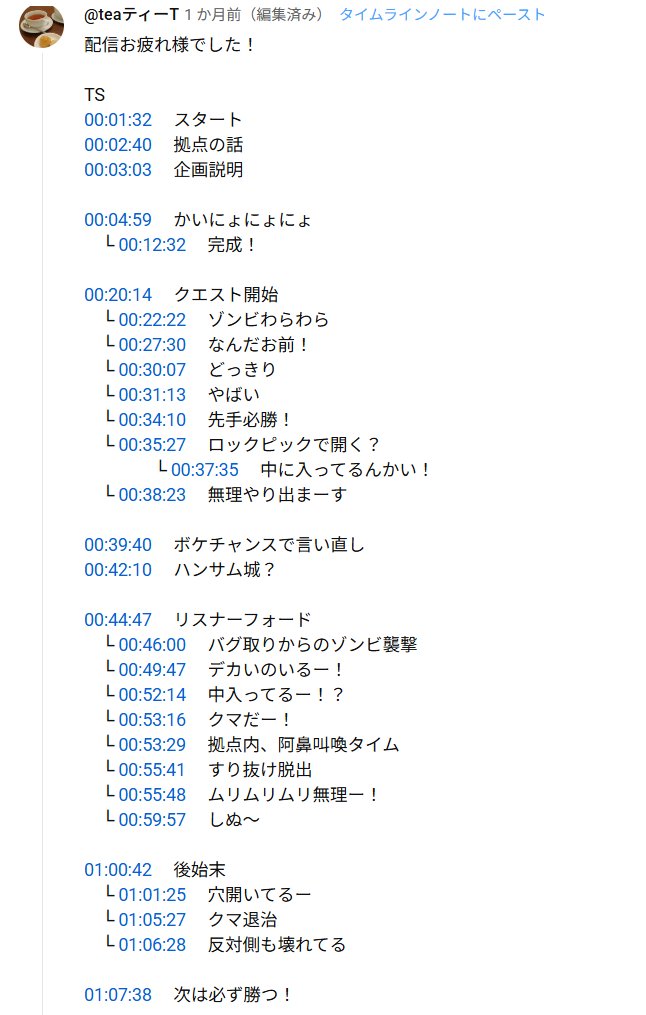Screen dimensions: 646x1015
Task: Jump to 00:53:16 クマだー！
Action: [x=152, y=720]
